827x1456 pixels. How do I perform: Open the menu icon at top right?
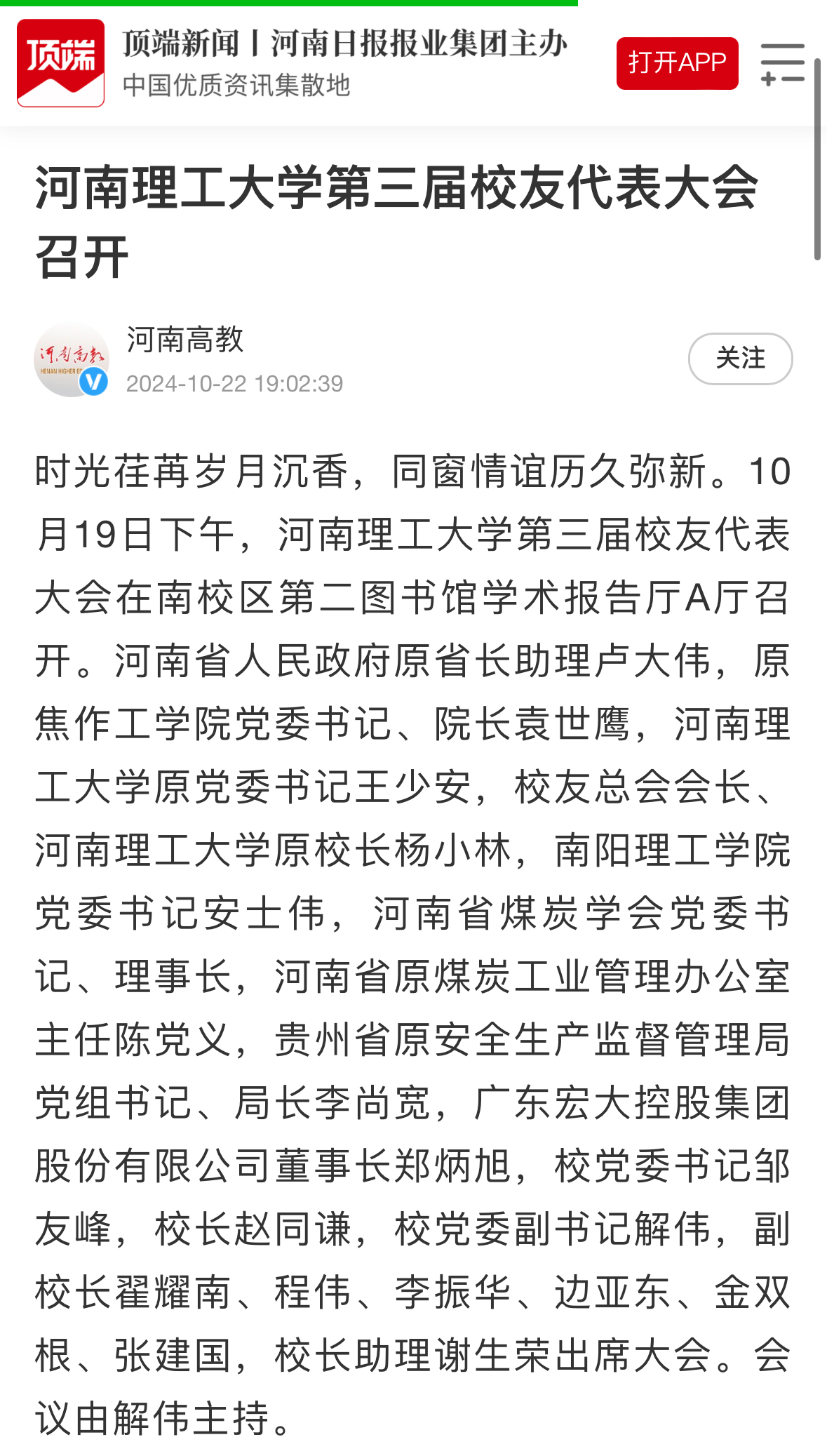click(782, 64)
